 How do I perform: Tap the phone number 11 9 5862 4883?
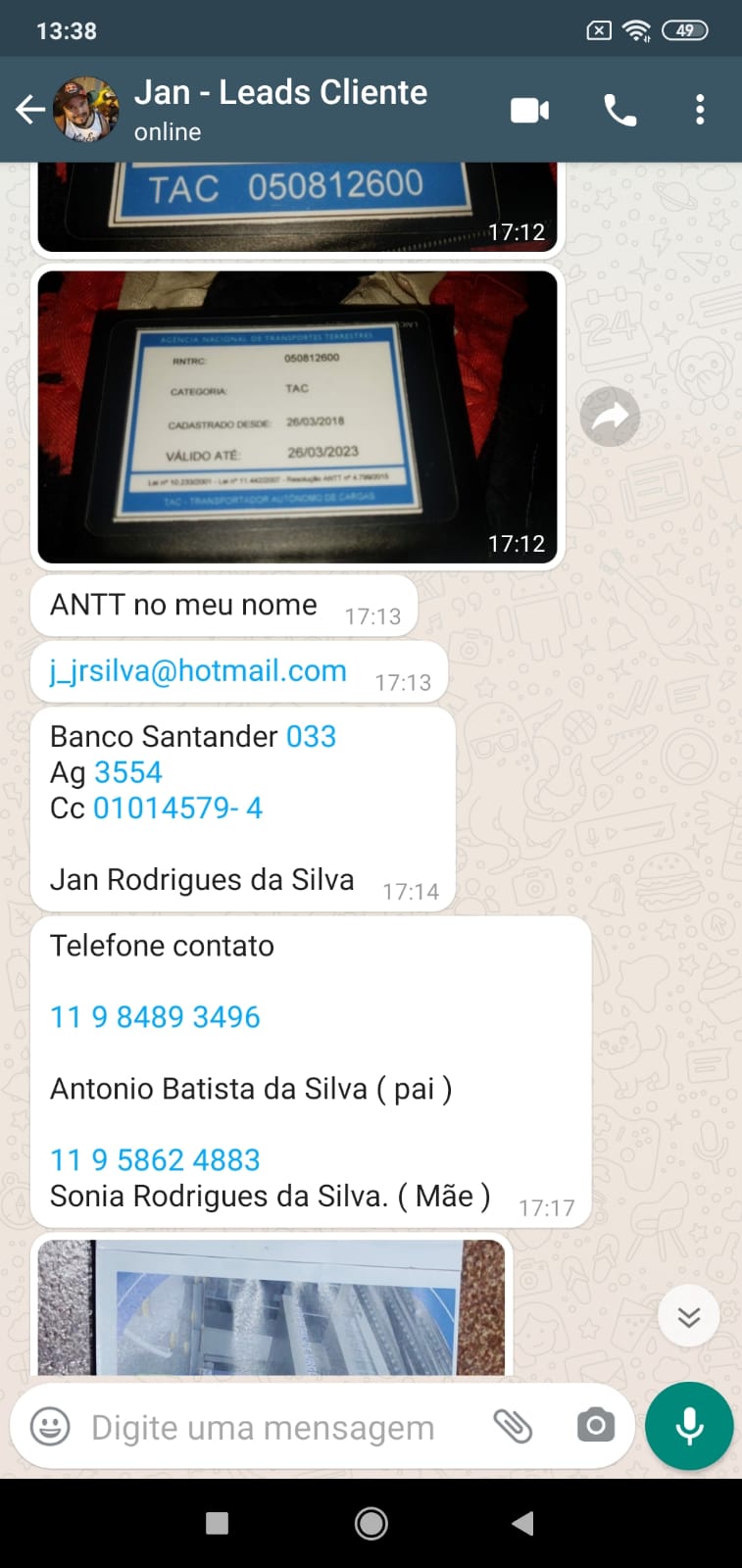155,1160
